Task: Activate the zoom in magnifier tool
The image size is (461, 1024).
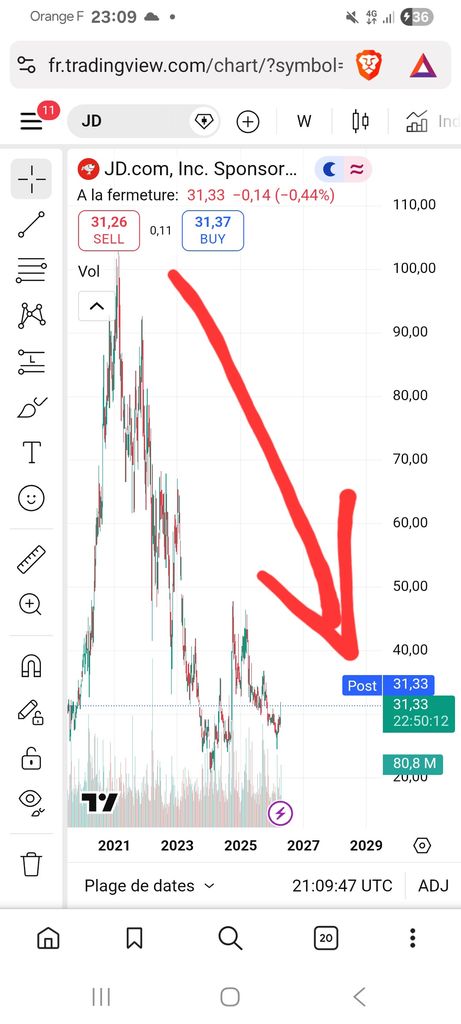Action: [x=31, y=605]
